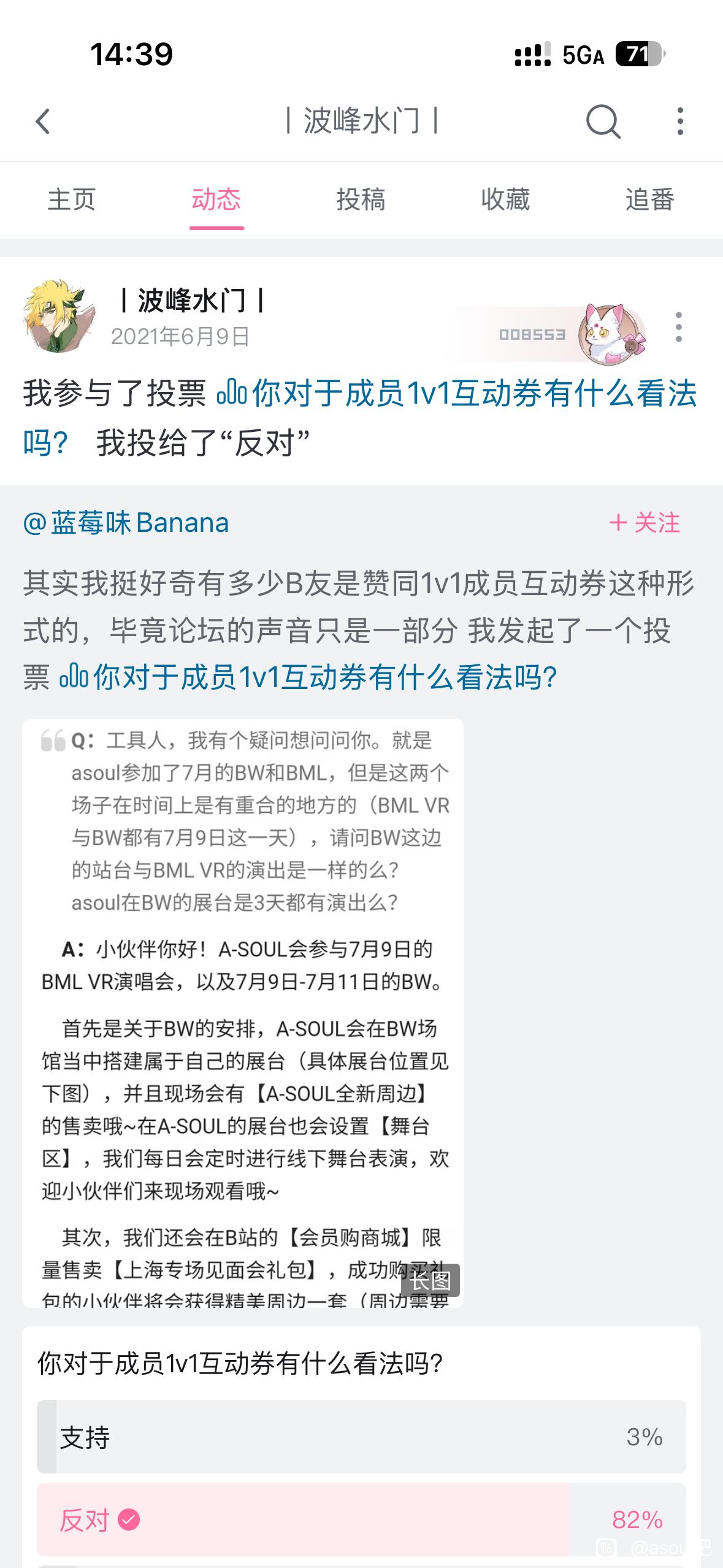The width and height of the screenshot is (723, 1568).
Task: Go back from 波峰水门's profile
Action: [43, 121]
